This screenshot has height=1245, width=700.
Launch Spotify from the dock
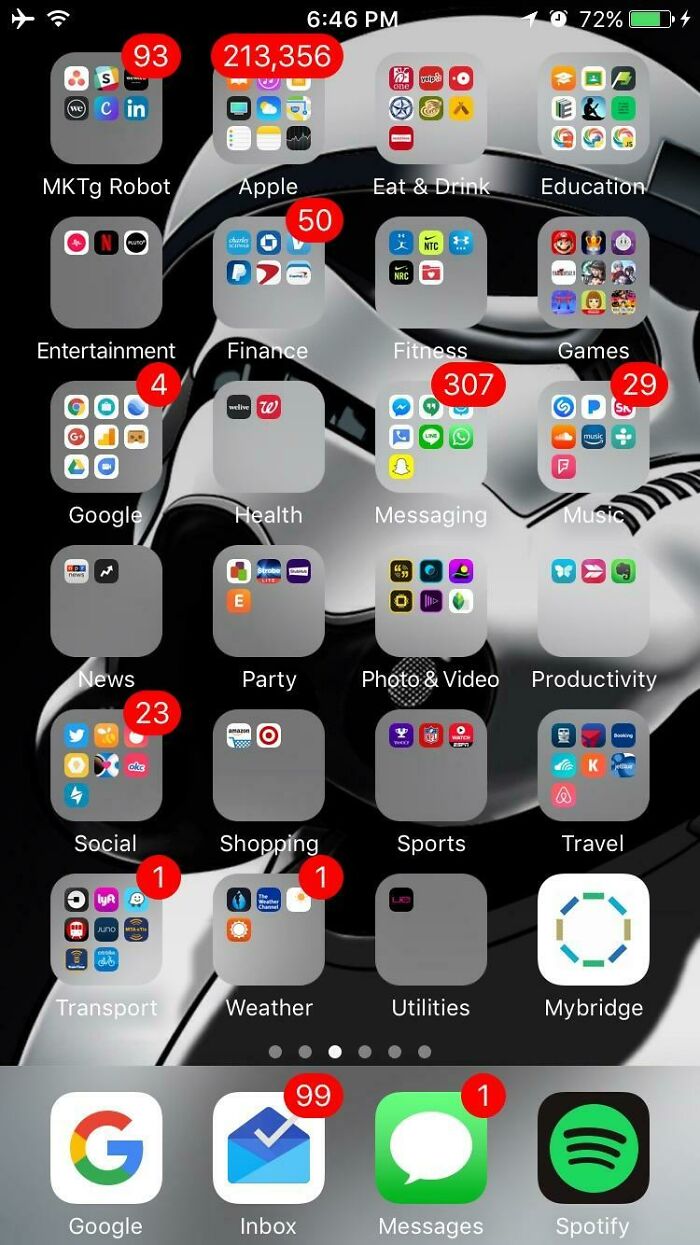tap(593, 1147)
